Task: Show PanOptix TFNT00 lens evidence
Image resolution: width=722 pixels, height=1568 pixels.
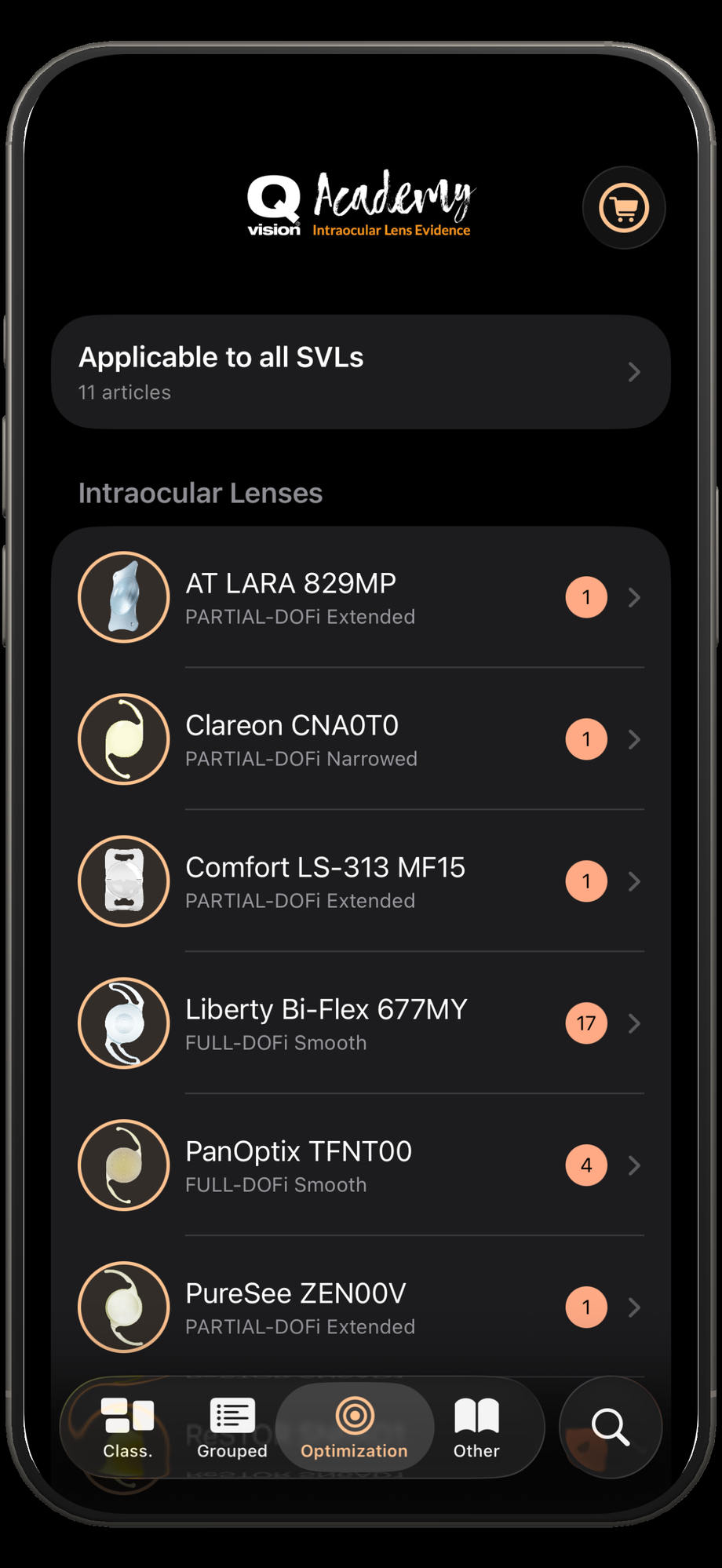Action: tap(360, 1166)
